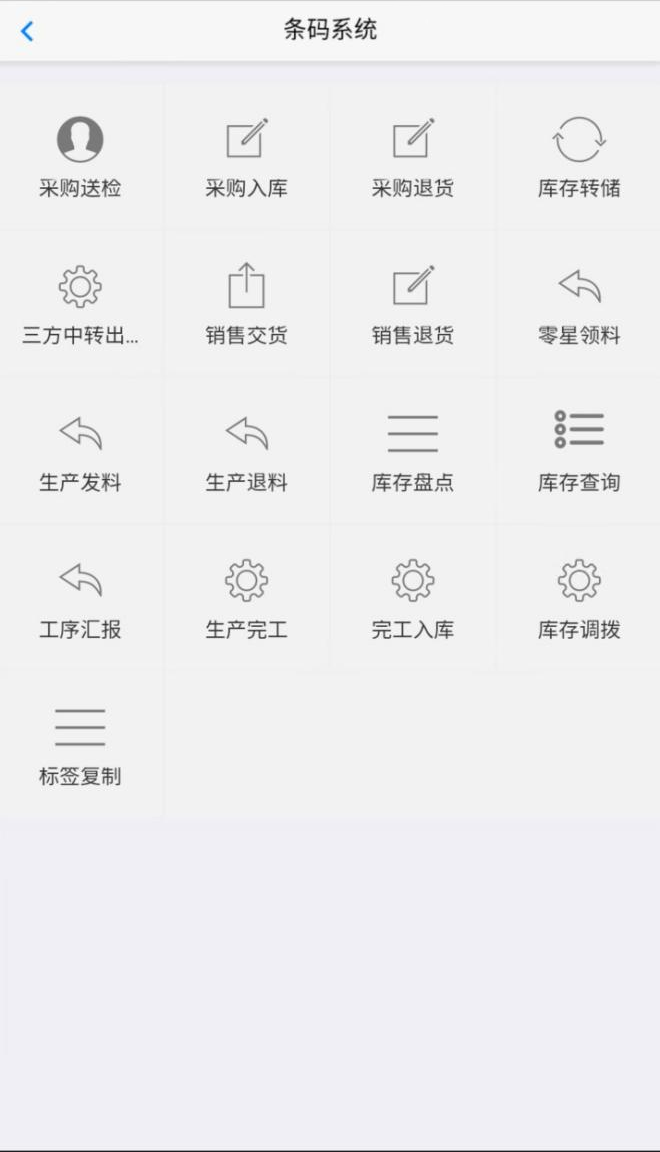Open 生产完工

(246, 597)
